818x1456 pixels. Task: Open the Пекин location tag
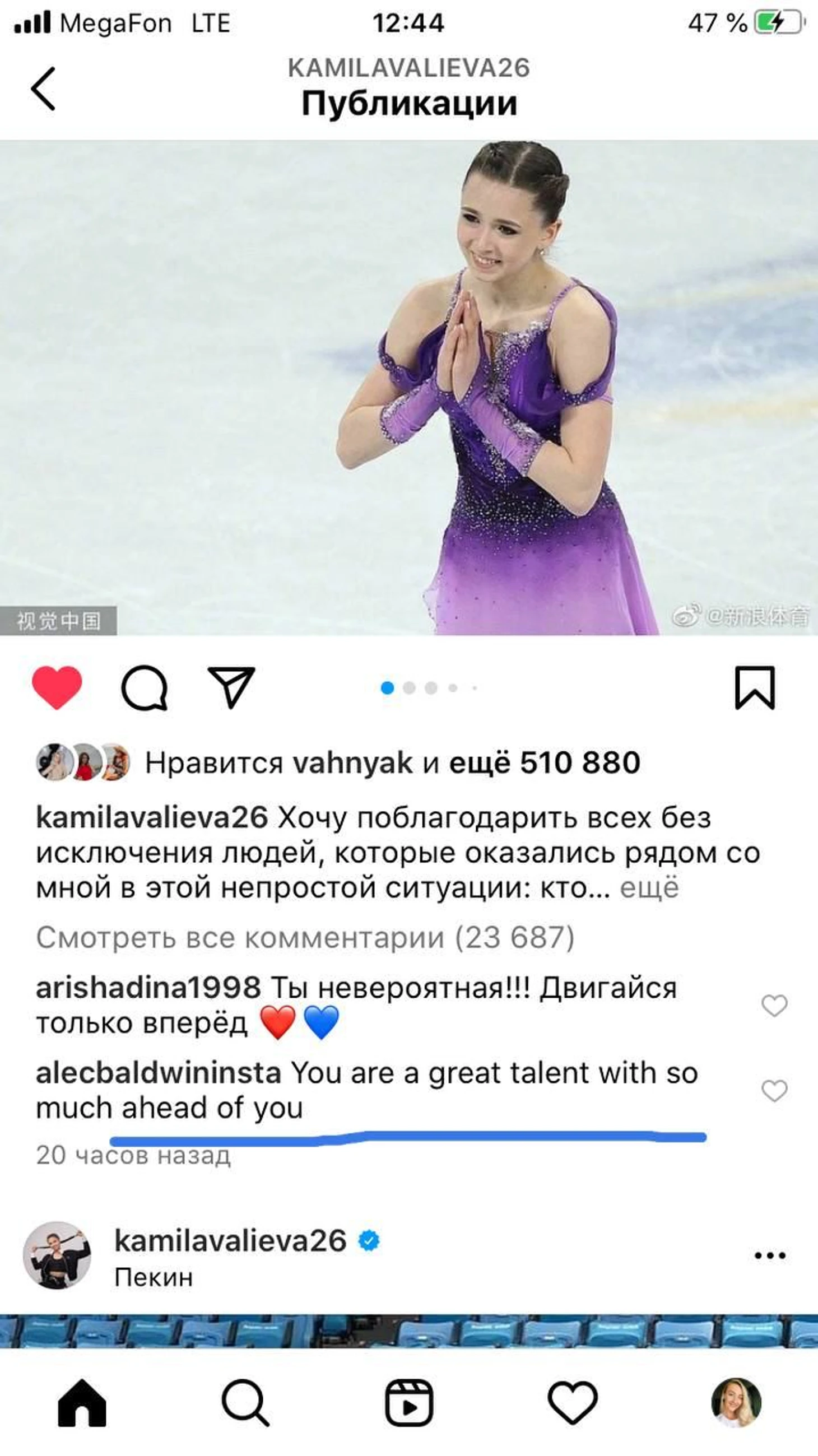click(154, 1278)
